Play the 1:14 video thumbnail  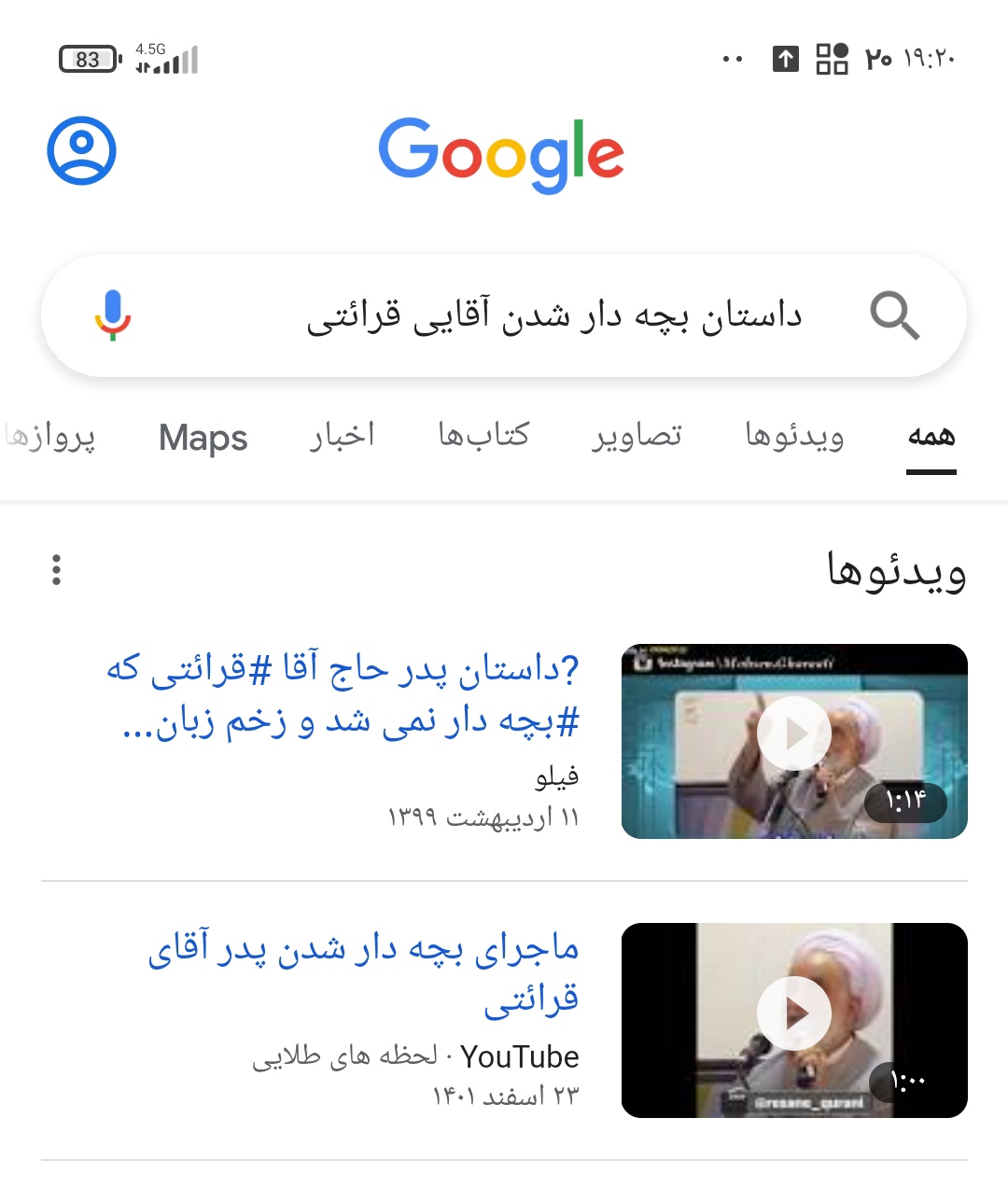794,741
